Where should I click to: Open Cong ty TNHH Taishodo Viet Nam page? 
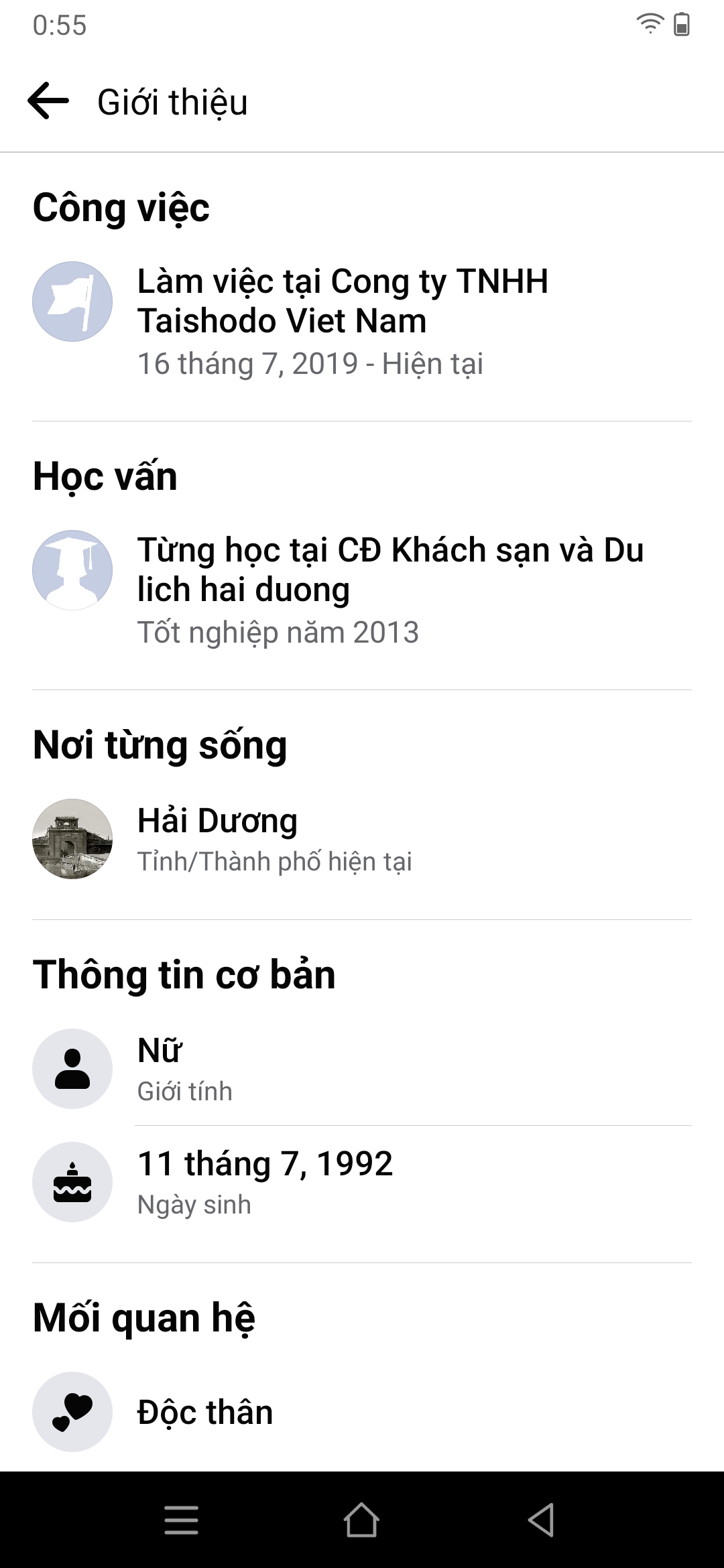tap(342, 302)
